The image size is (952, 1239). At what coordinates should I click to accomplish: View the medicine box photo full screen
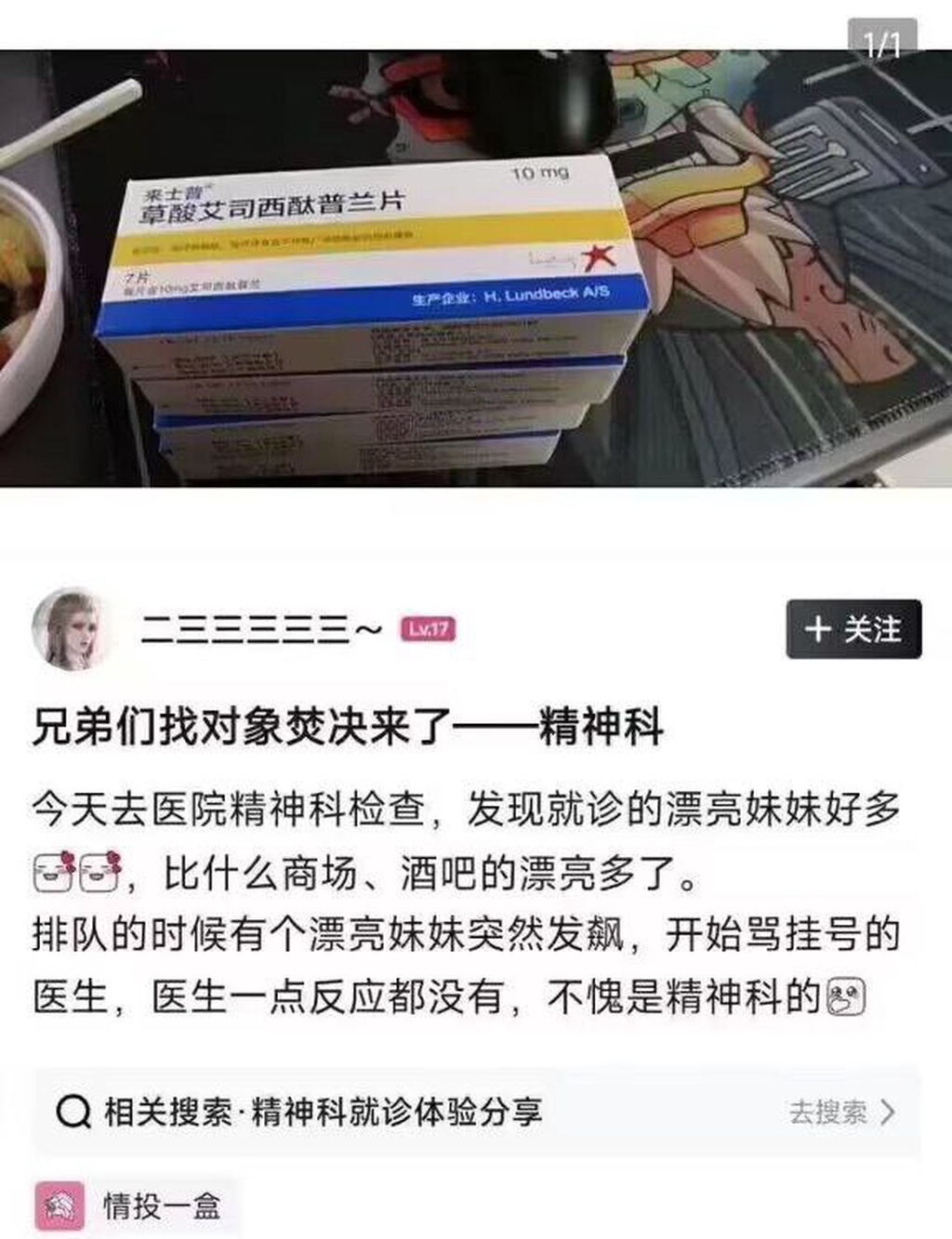(x=476, y=268)
